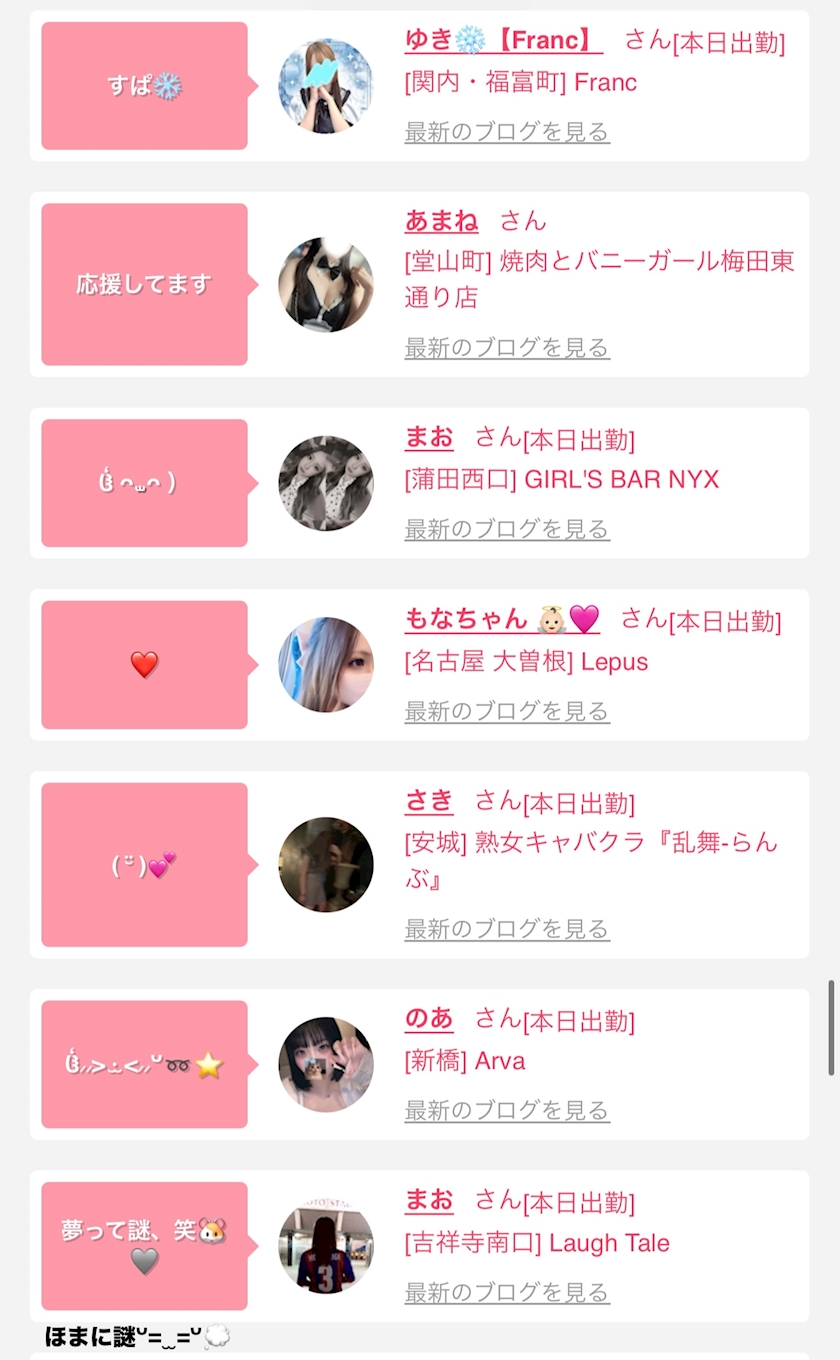
Task: View latest blog under GIRL'S BAR NYX
Action: pos(507,528)
